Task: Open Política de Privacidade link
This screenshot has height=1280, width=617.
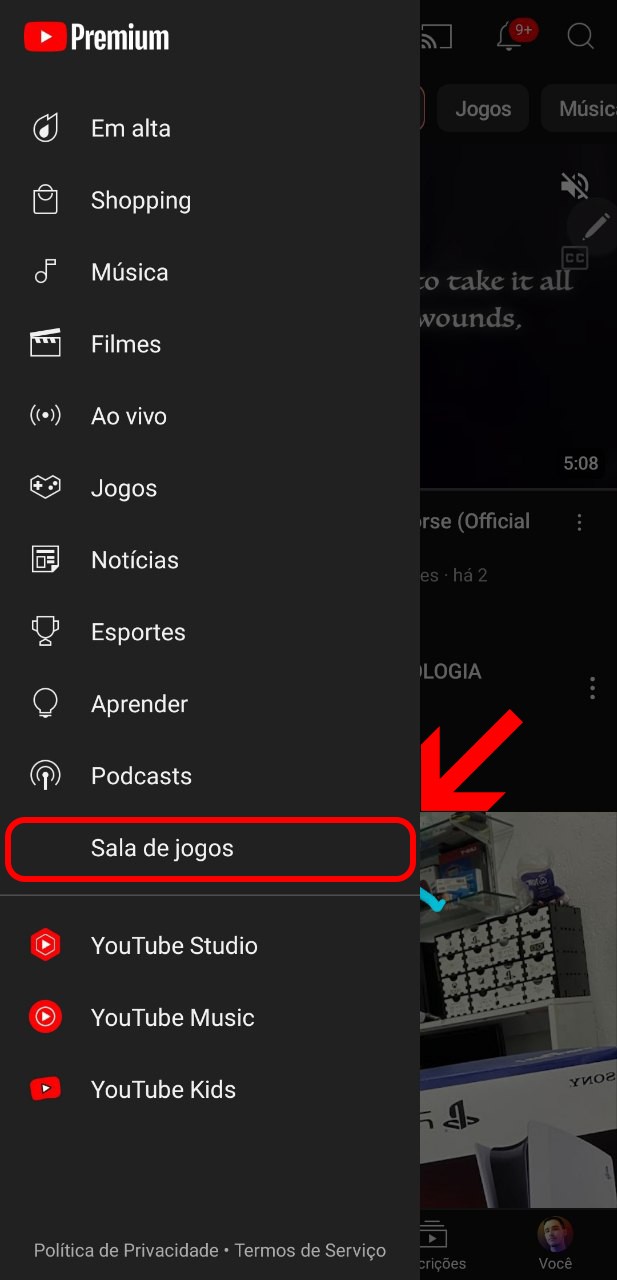Action: pos(126,1250)
